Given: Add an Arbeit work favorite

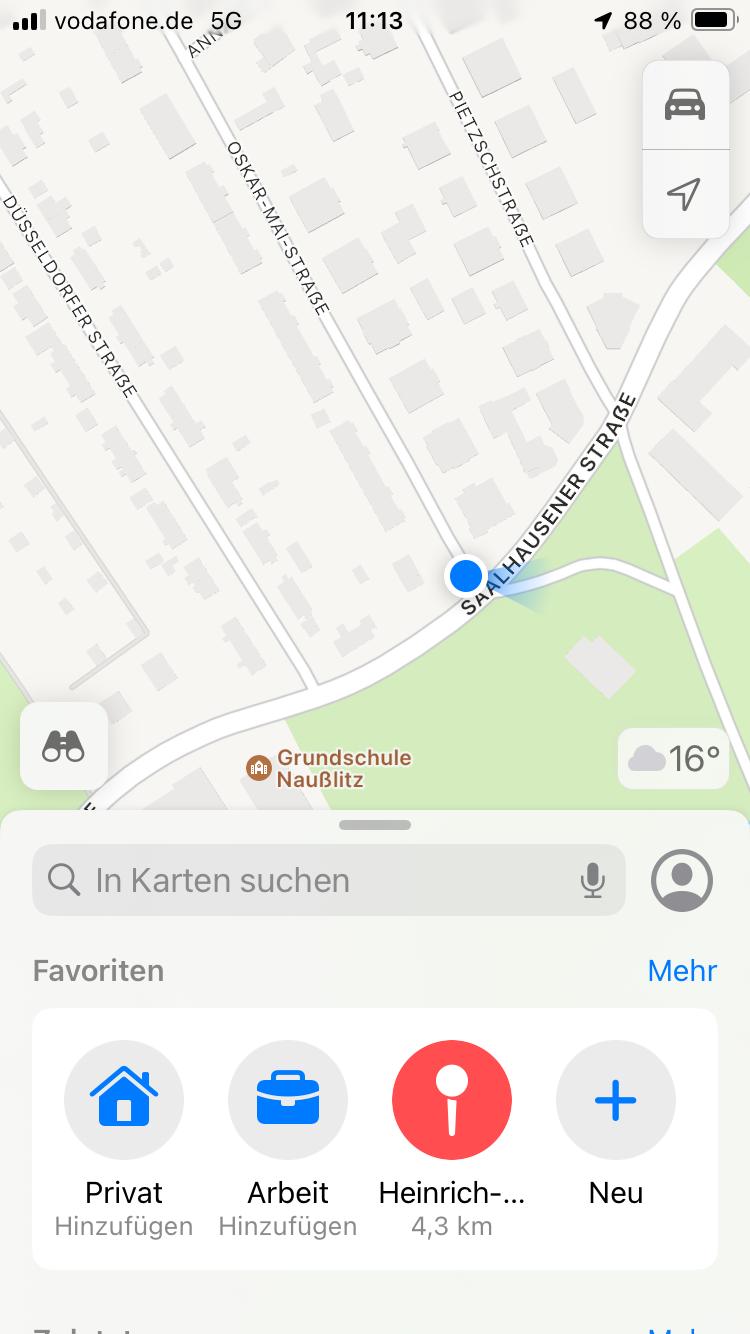Looking at the screenshot, I should coord(288,1139).
